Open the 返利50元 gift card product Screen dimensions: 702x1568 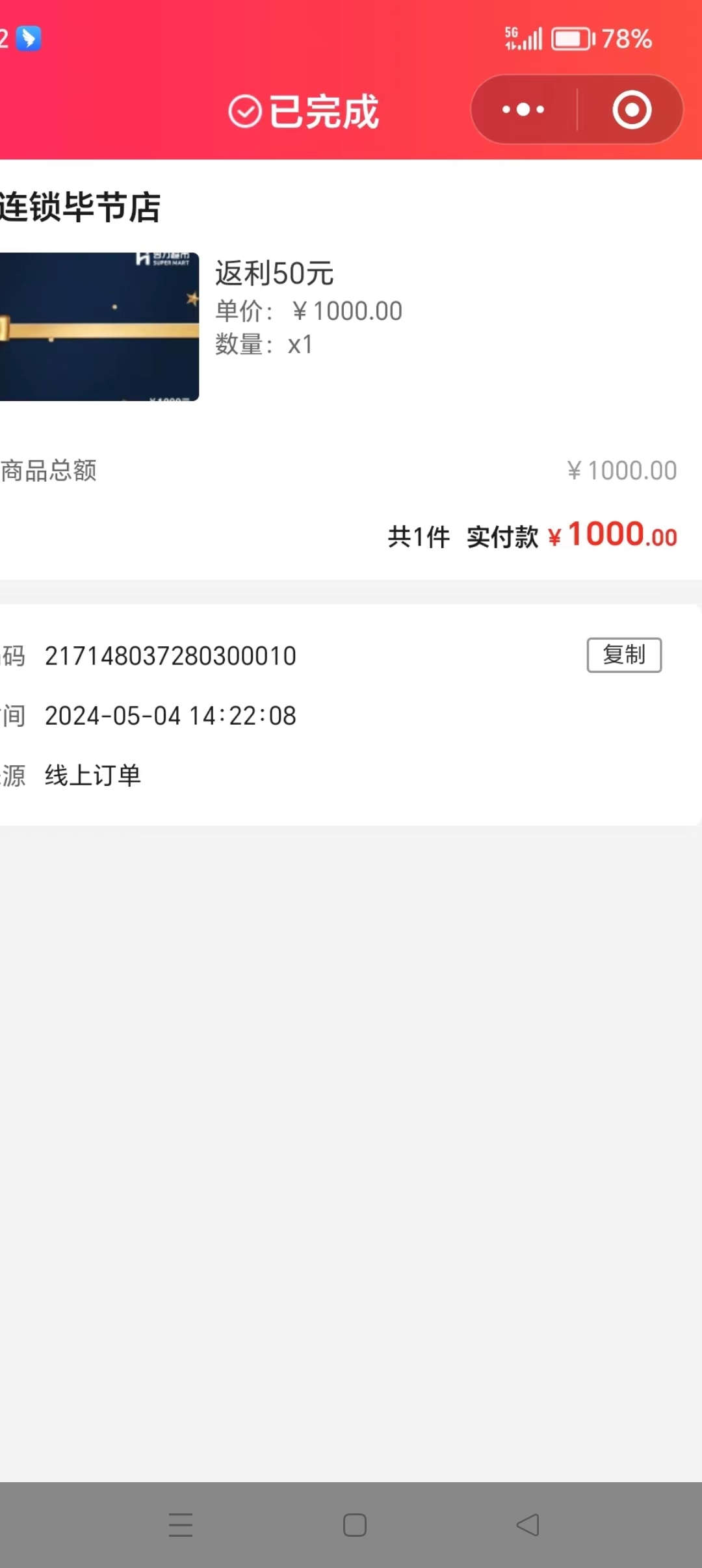(x=99, y=326)
